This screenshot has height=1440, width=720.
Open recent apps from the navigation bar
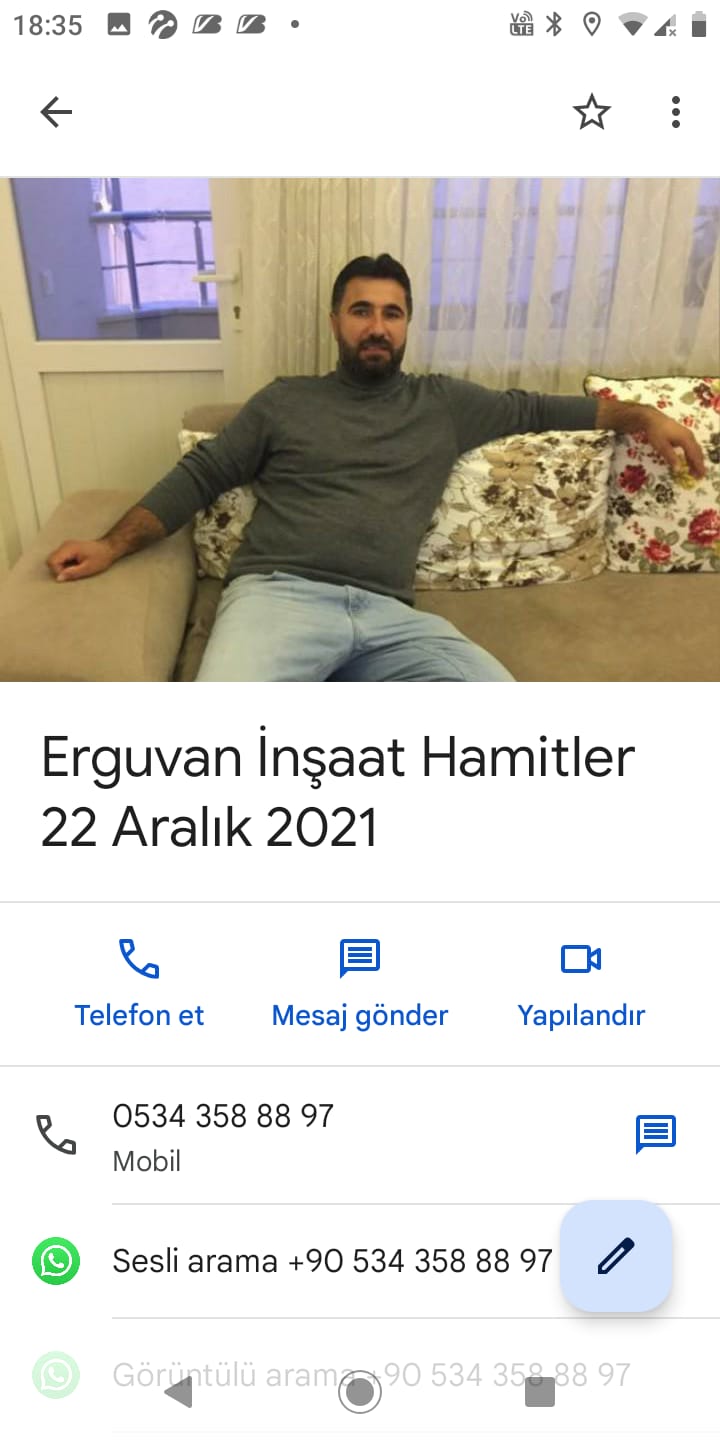coord(540,1392)
